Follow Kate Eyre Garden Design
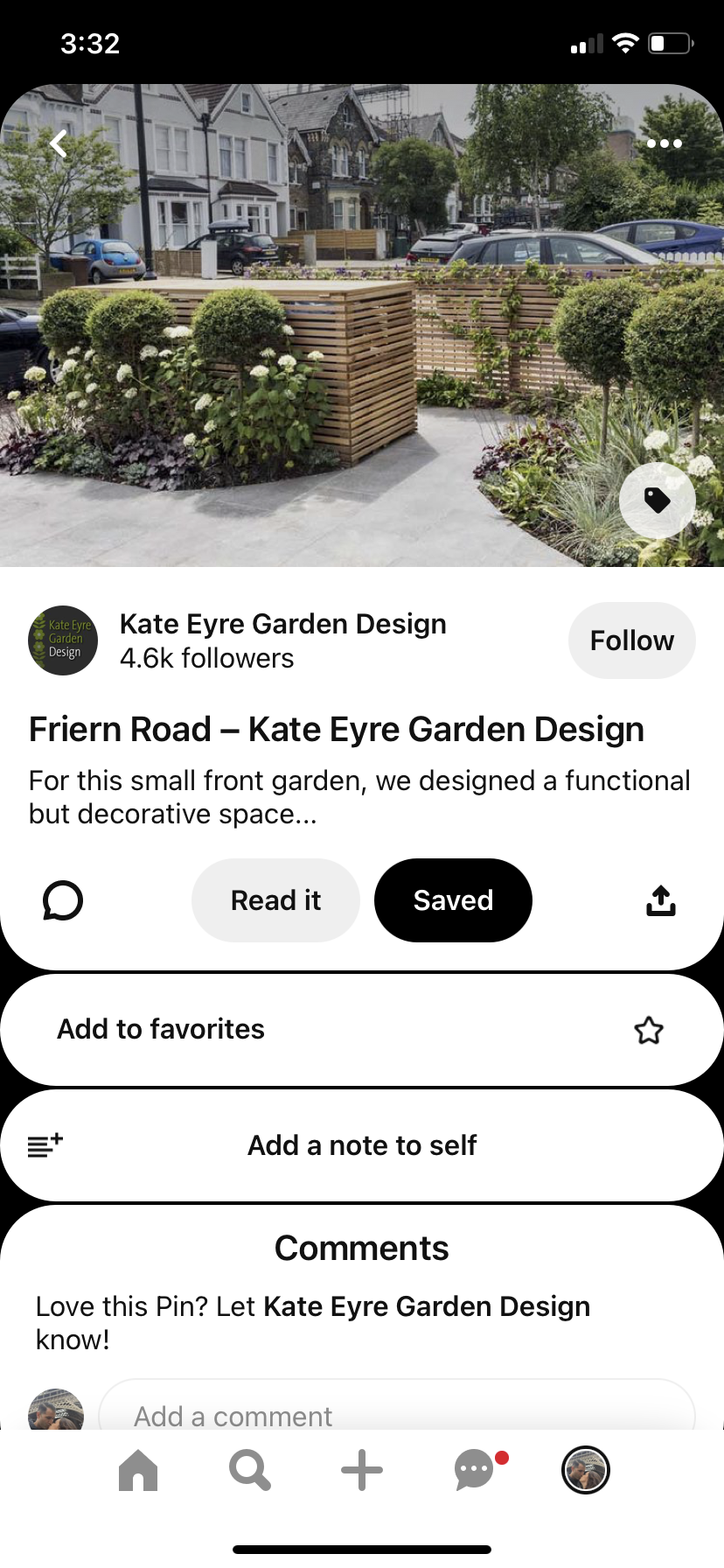The width and height of the screenshot is (724, 1568). (x=631, y=640)
